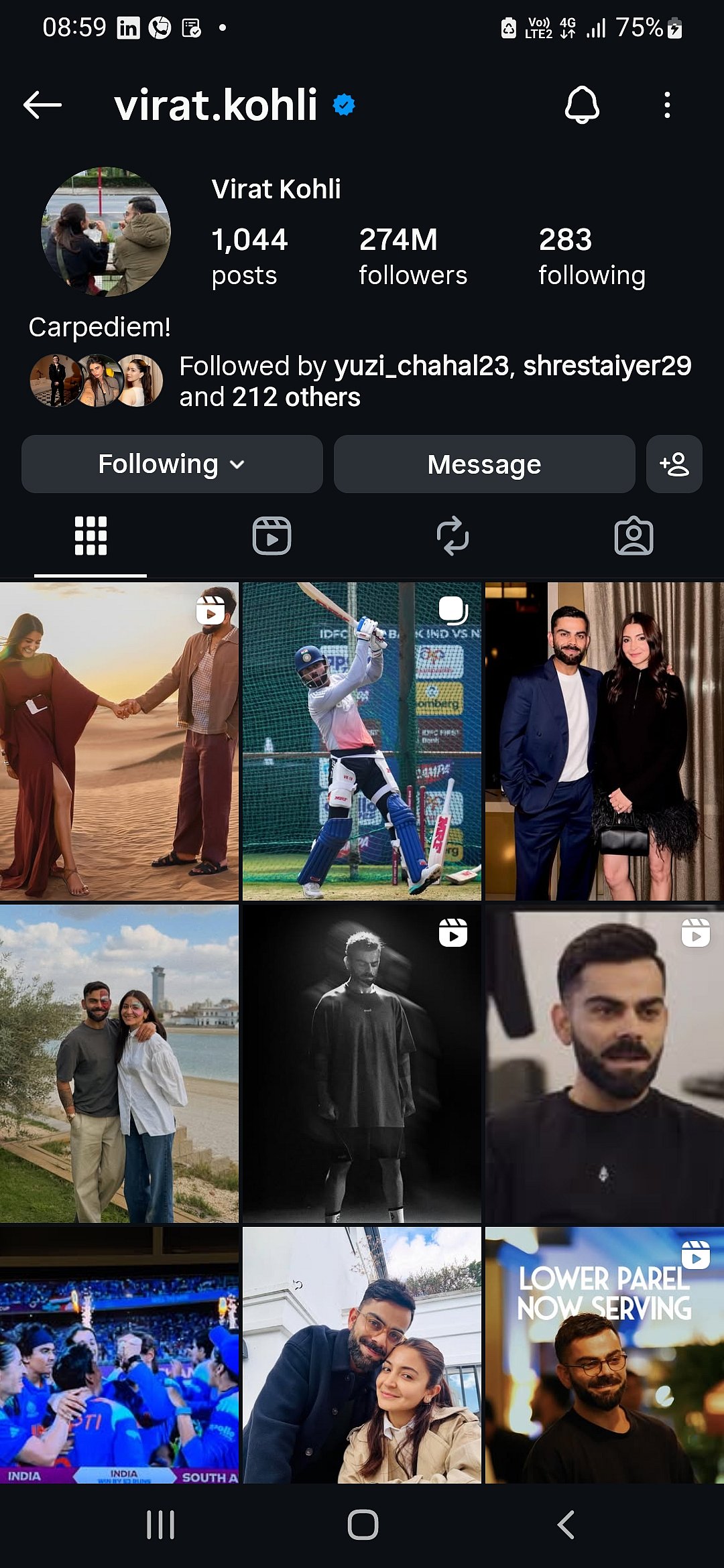This screenshot has width=724, height=1568.
Task: Switch to the reposts tab
Action: tap(452, 536)
